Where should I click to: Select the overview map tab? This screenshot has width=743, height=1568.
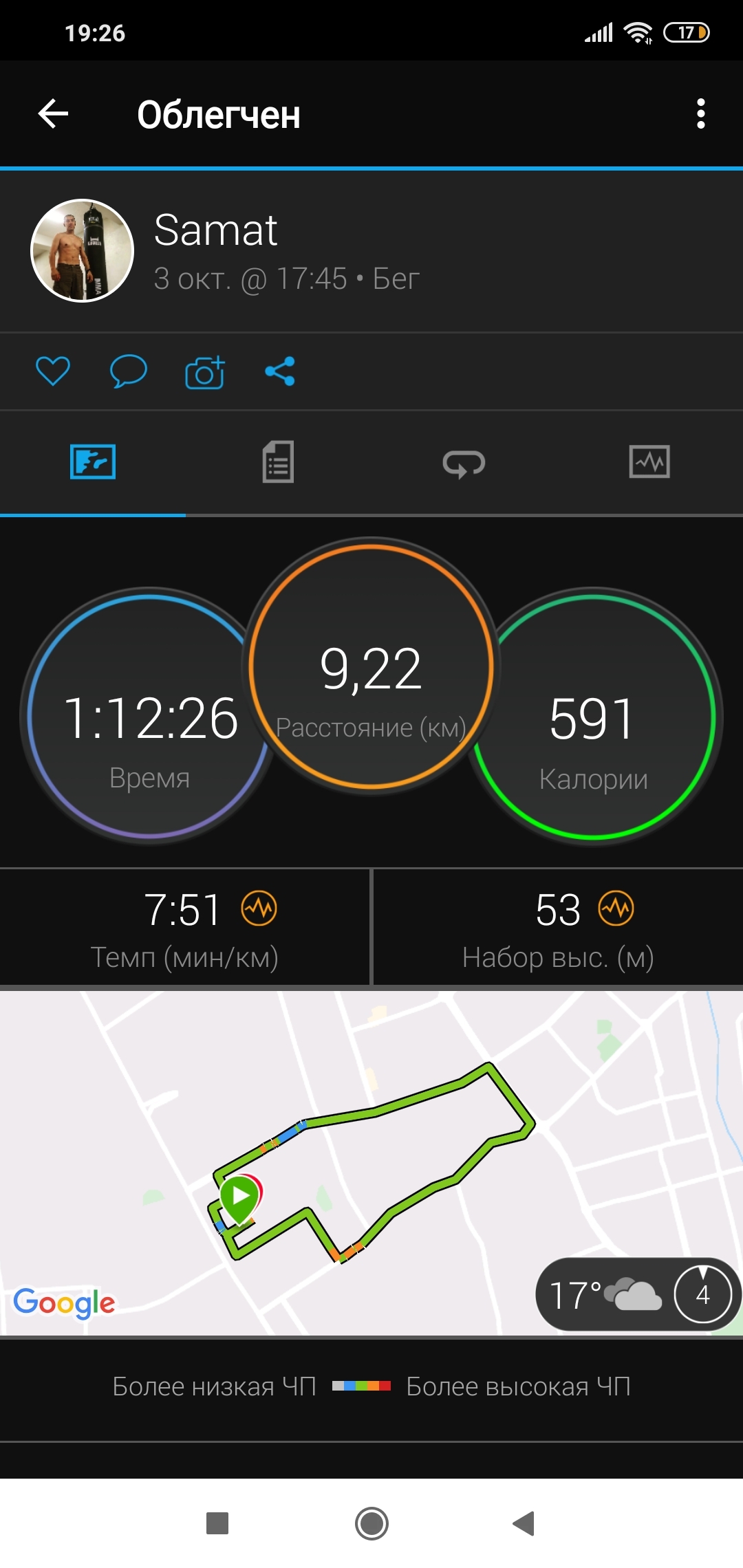click(x=93, y=461)
